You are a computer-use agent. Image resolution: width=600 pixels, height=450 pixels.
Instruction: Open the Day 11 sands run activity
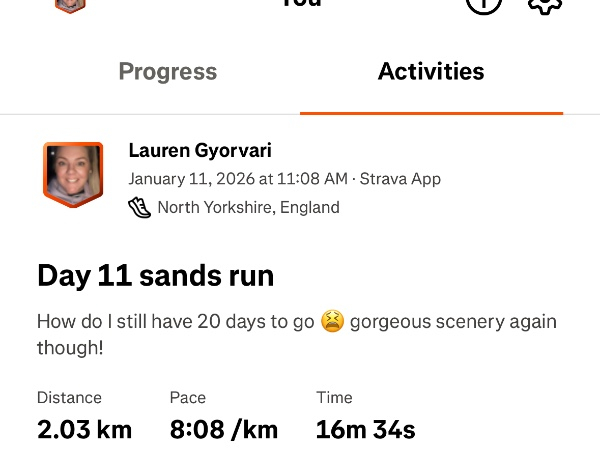[x=155, y=275]
